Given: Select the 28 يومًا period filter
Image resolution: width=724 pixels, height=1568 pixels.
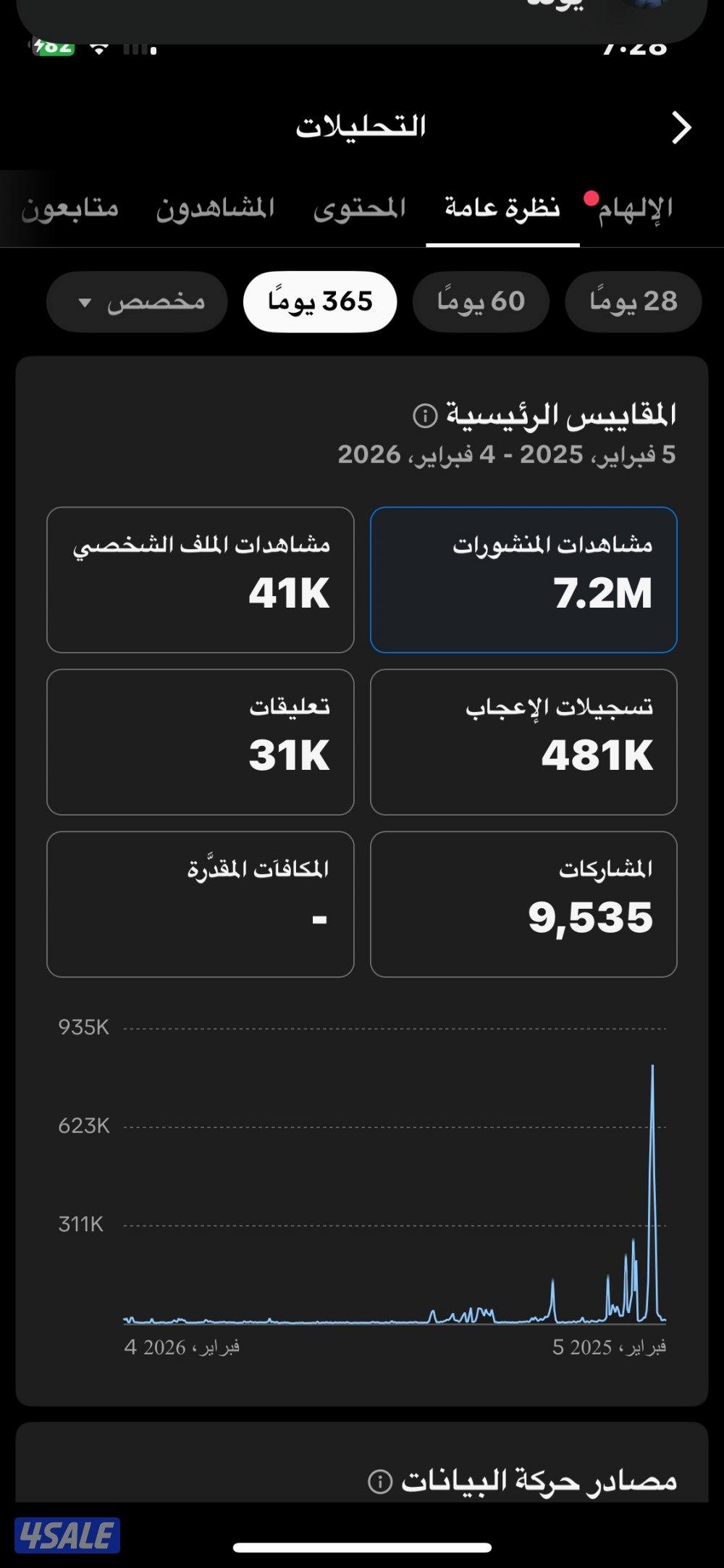Looking at the screenshot, I should click(633, 302).
